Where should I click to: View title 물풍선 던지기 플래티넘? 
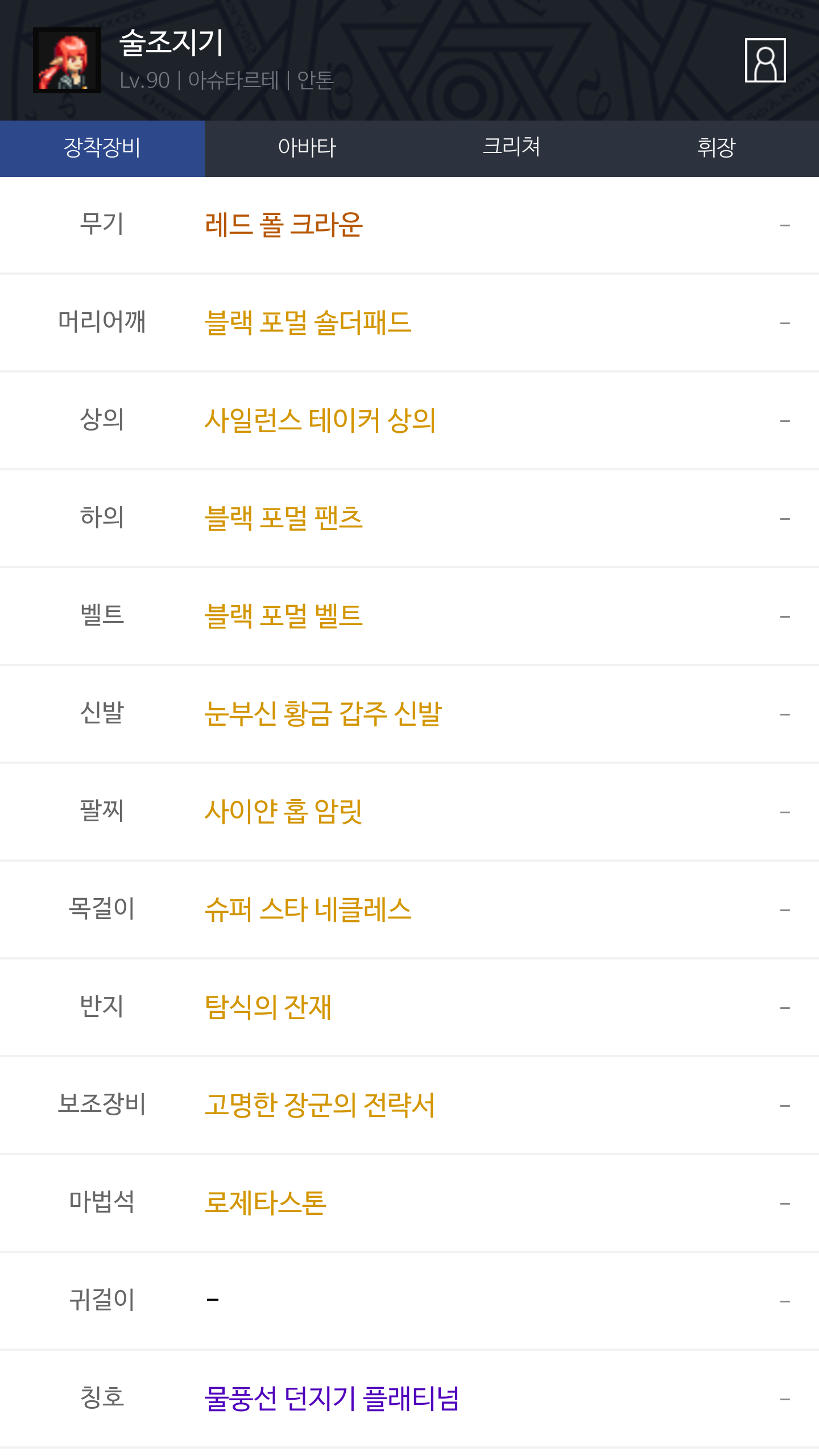point(332,1399)
